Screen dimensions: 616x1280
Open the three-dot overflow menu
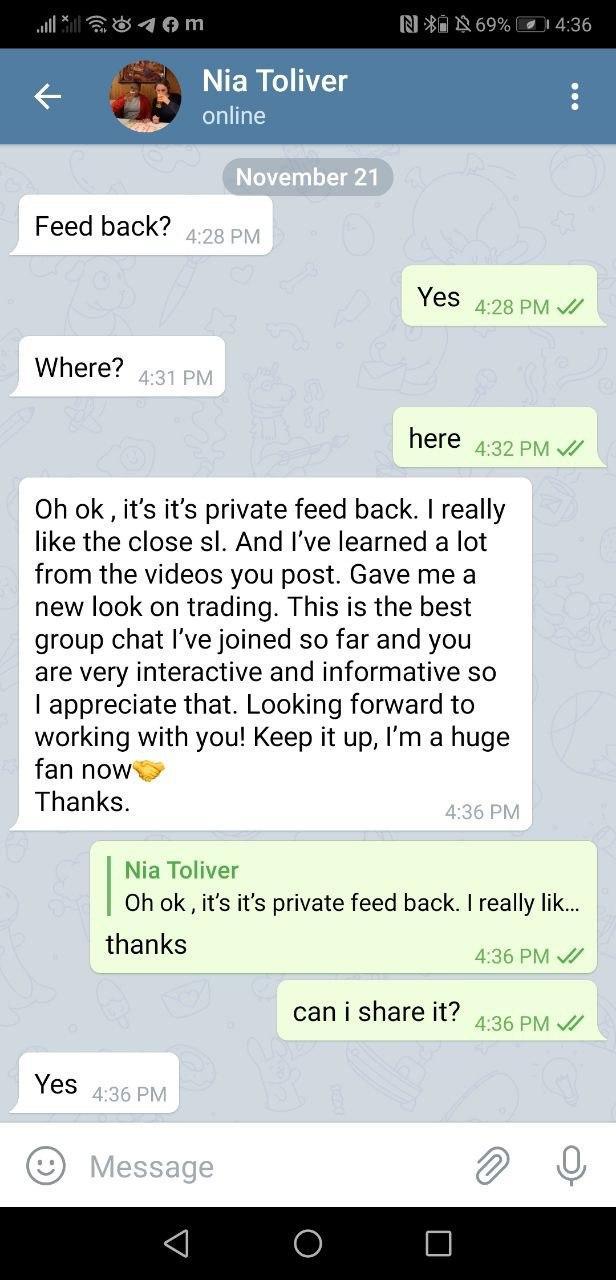pos(574,96)
